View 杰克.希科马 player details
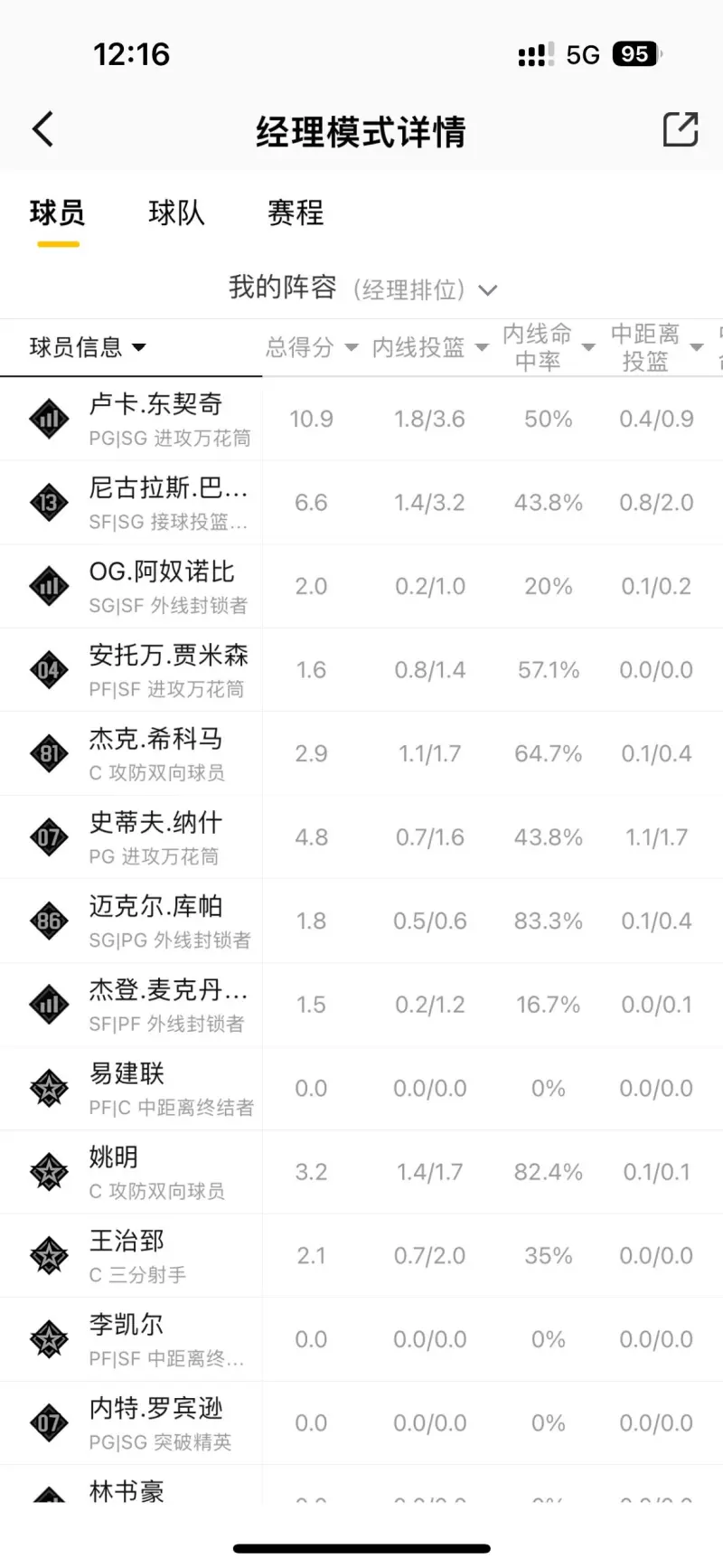The height and width of the screenshot is (1568, 723). 361,753
